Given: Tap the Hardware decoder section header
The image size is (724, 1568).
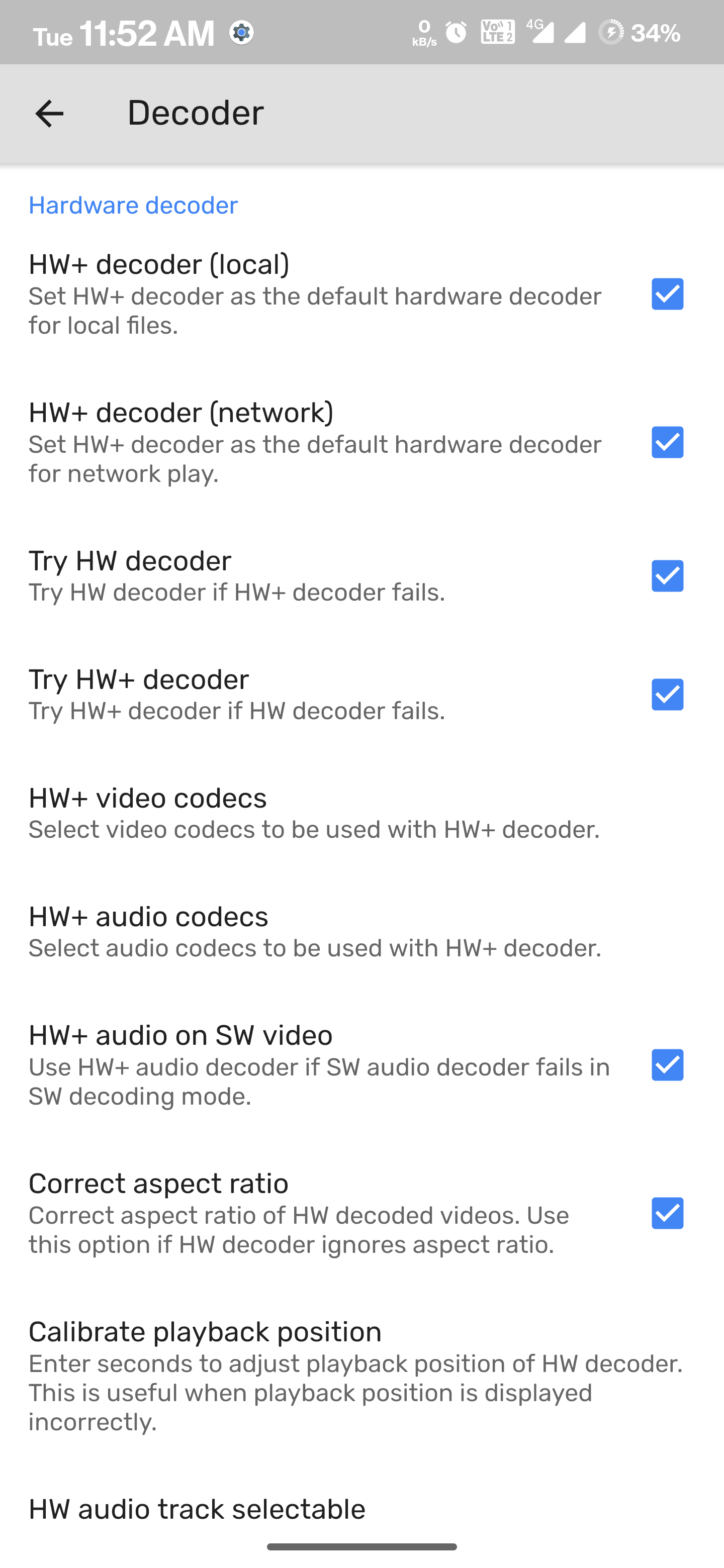Looking at the screenshot, I should [133, 205].
